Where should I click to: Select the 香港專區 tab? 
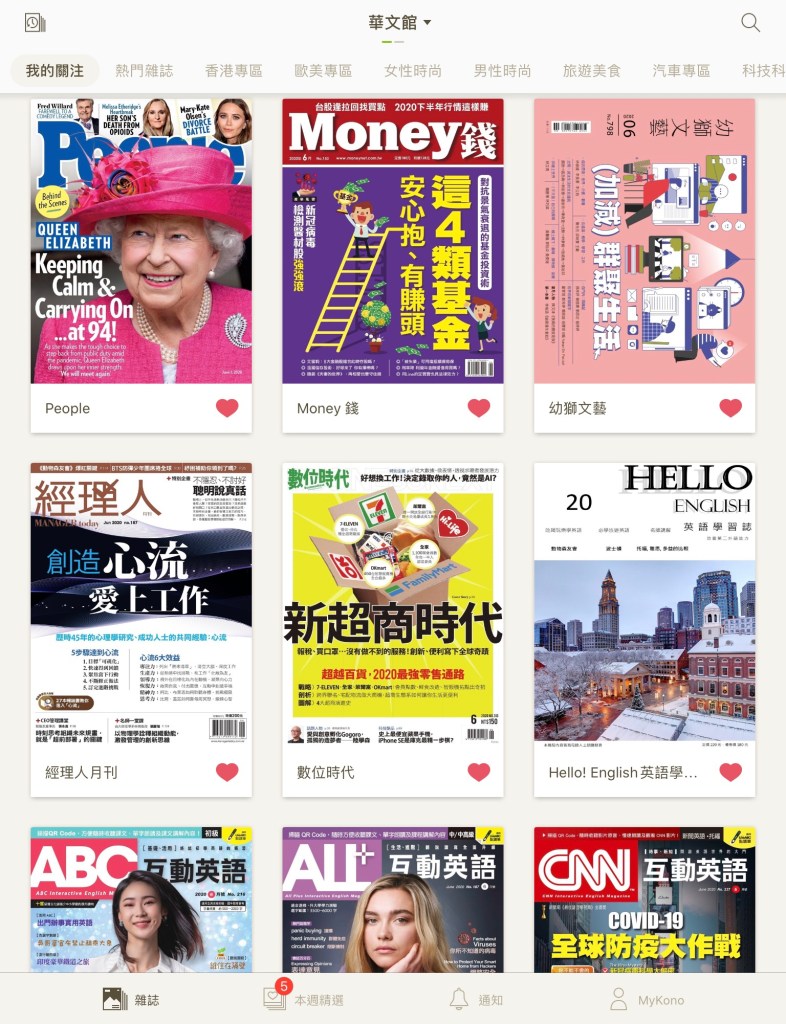(x=233, y=71)
